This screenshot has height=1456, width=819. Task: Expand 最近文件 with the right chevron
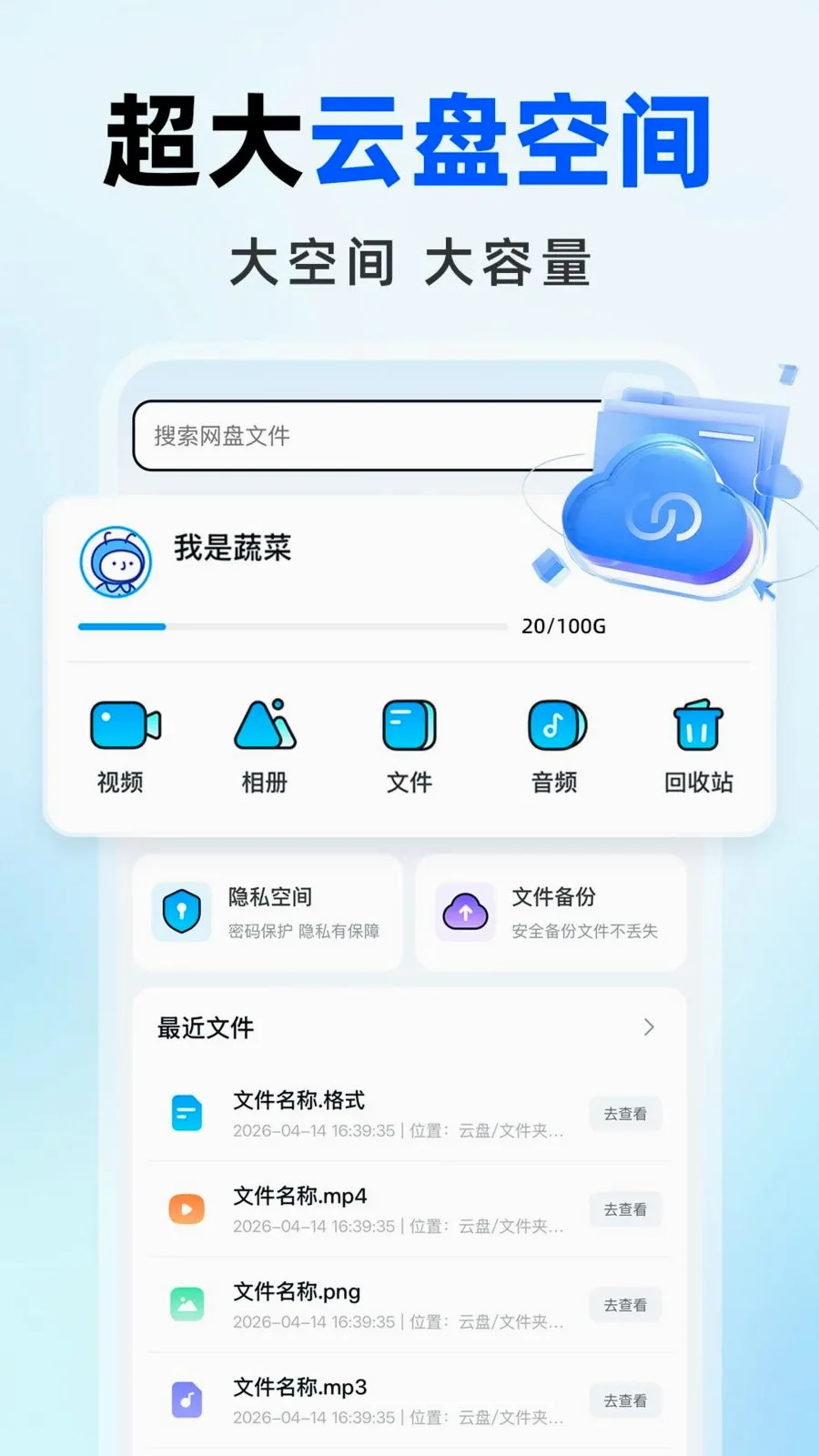(650, 1027)
